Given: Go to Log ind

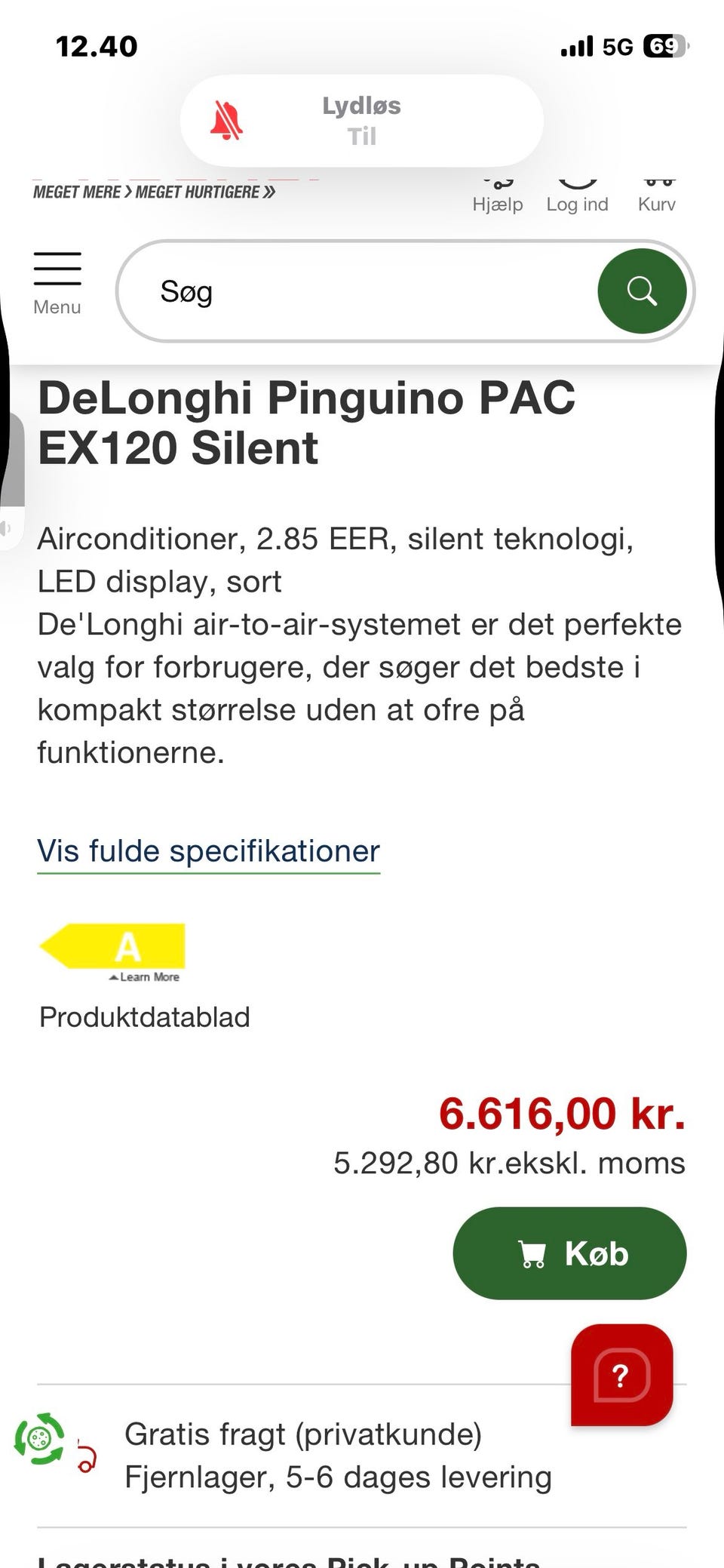Looking at the screenshot, I should tap(577, 198).
